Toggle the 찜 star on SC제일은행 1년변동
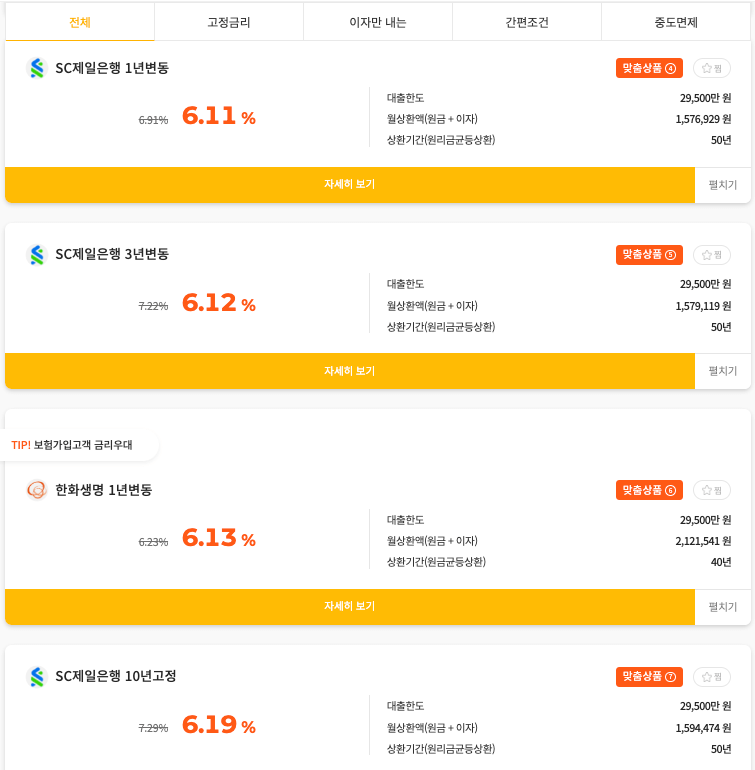The width and height of the screenshot is (755, 770). pos(711,68)
